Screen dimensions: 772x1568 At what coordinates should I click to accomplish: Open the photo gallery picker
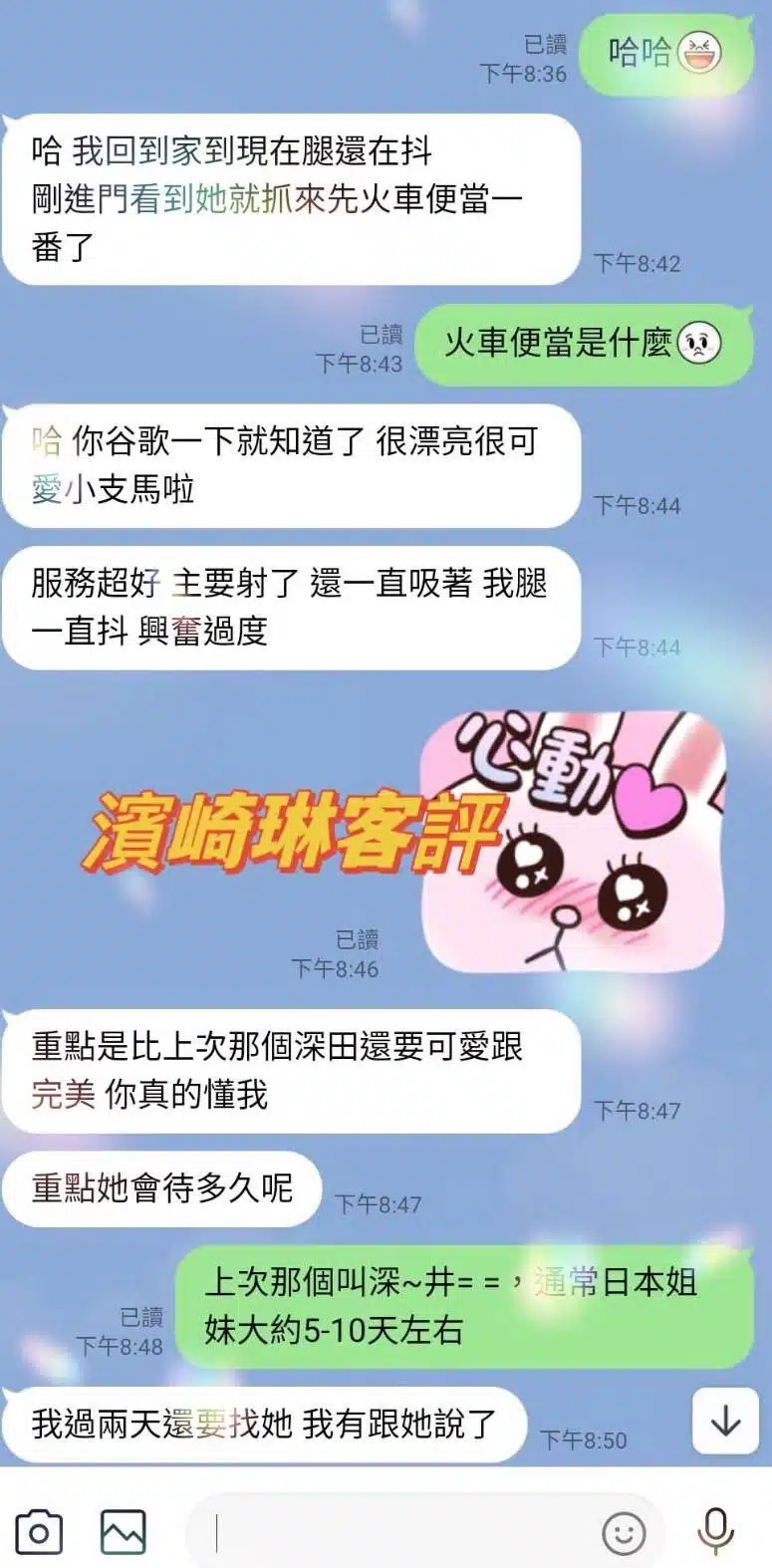(x=124, y=1531)
